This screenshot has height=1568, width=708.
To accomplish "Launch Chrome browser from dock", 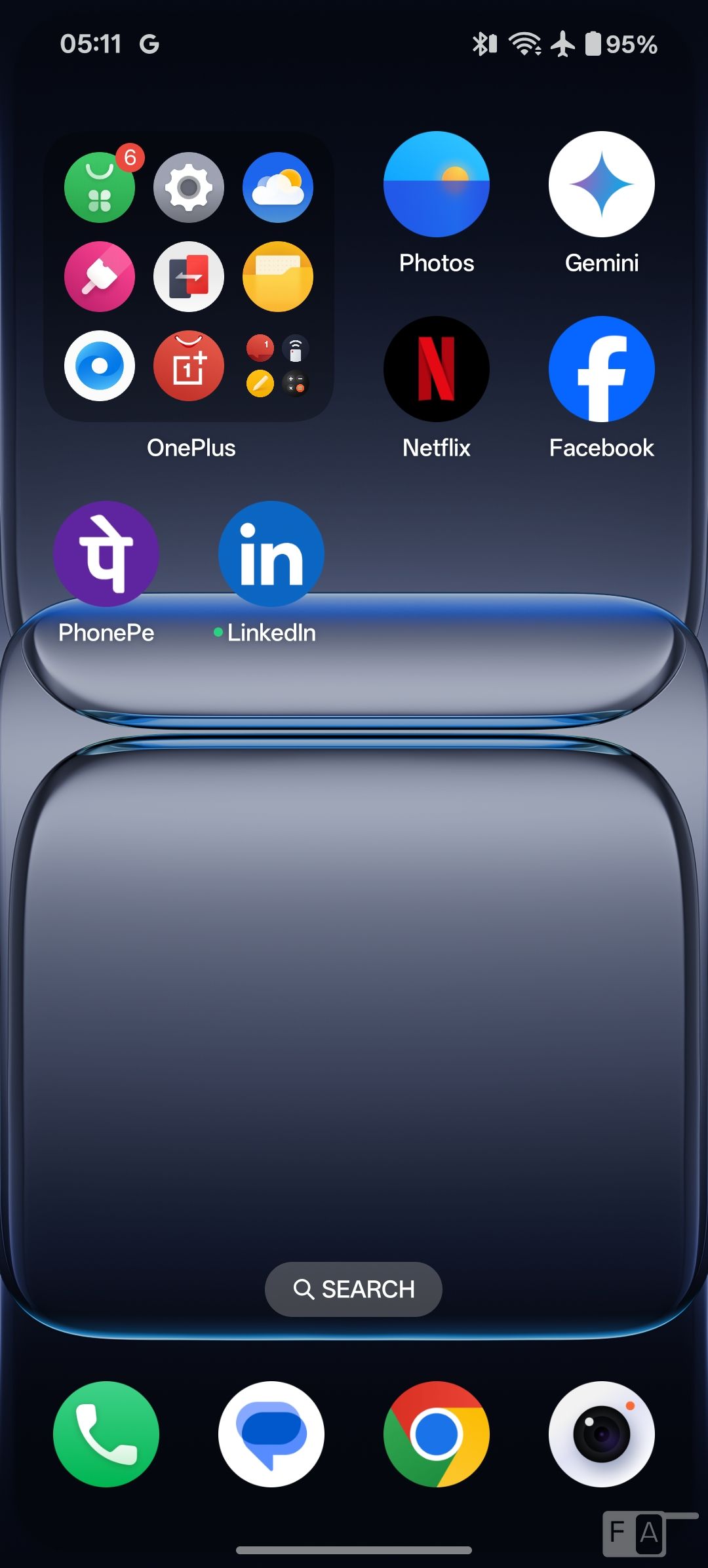I will (436, 1434).
